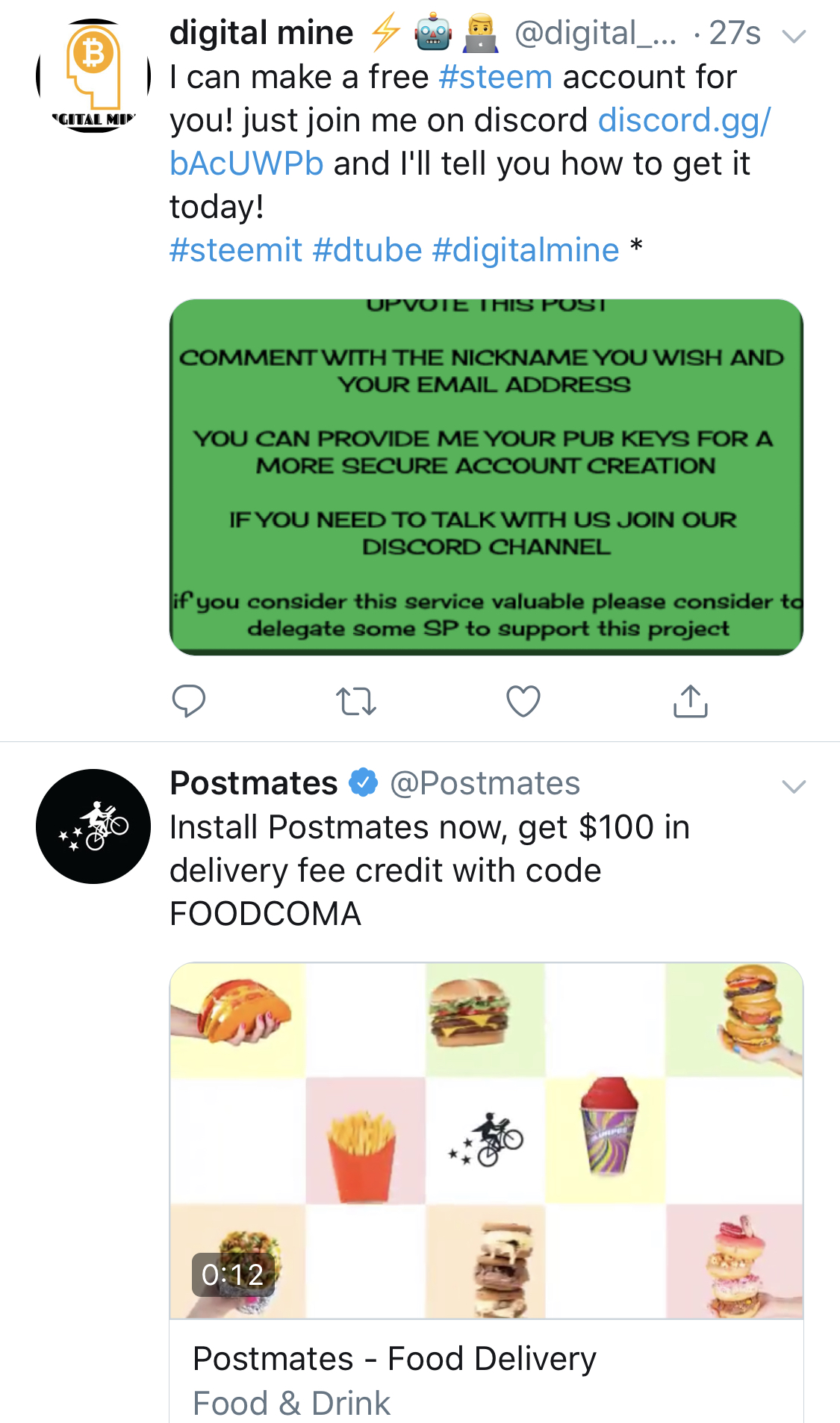Image resolution: width=840 pixels, height=1423 pixels.
Task: Open the #steem hashtag
Action: 495,78
